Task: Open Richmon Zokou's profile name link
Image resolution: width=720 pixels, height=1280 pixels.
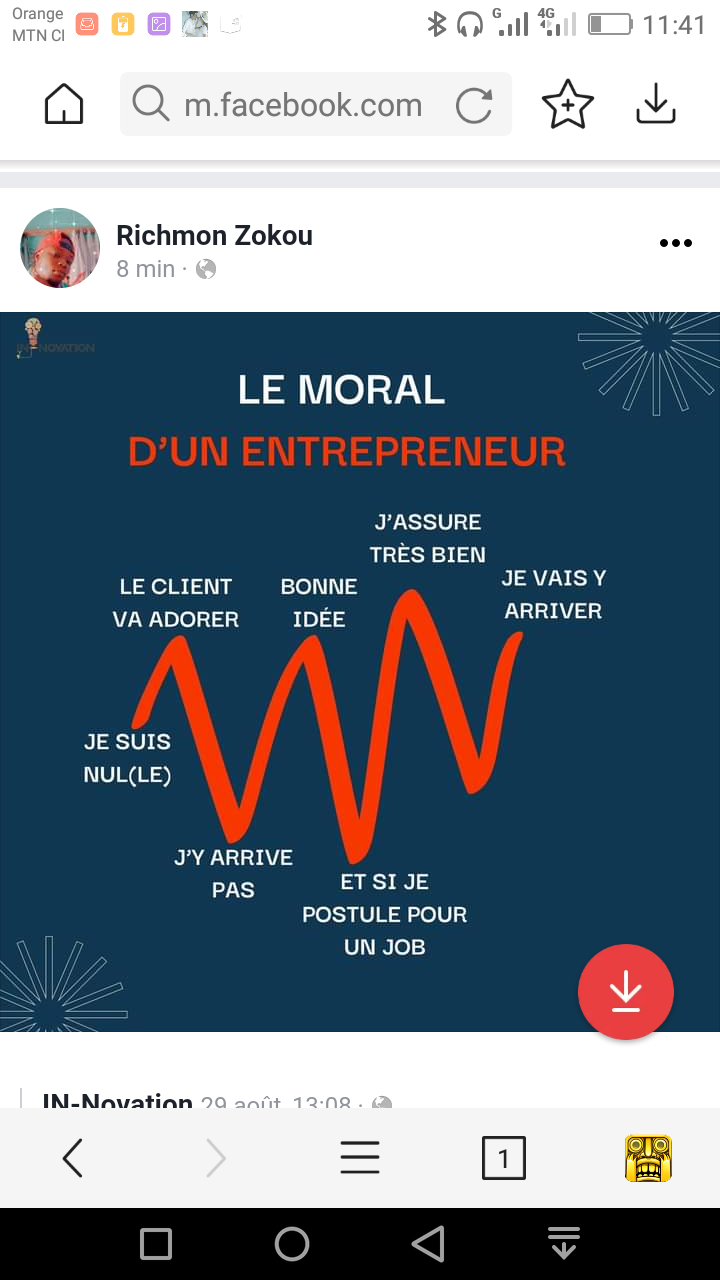Action: (x=214, y=236)
